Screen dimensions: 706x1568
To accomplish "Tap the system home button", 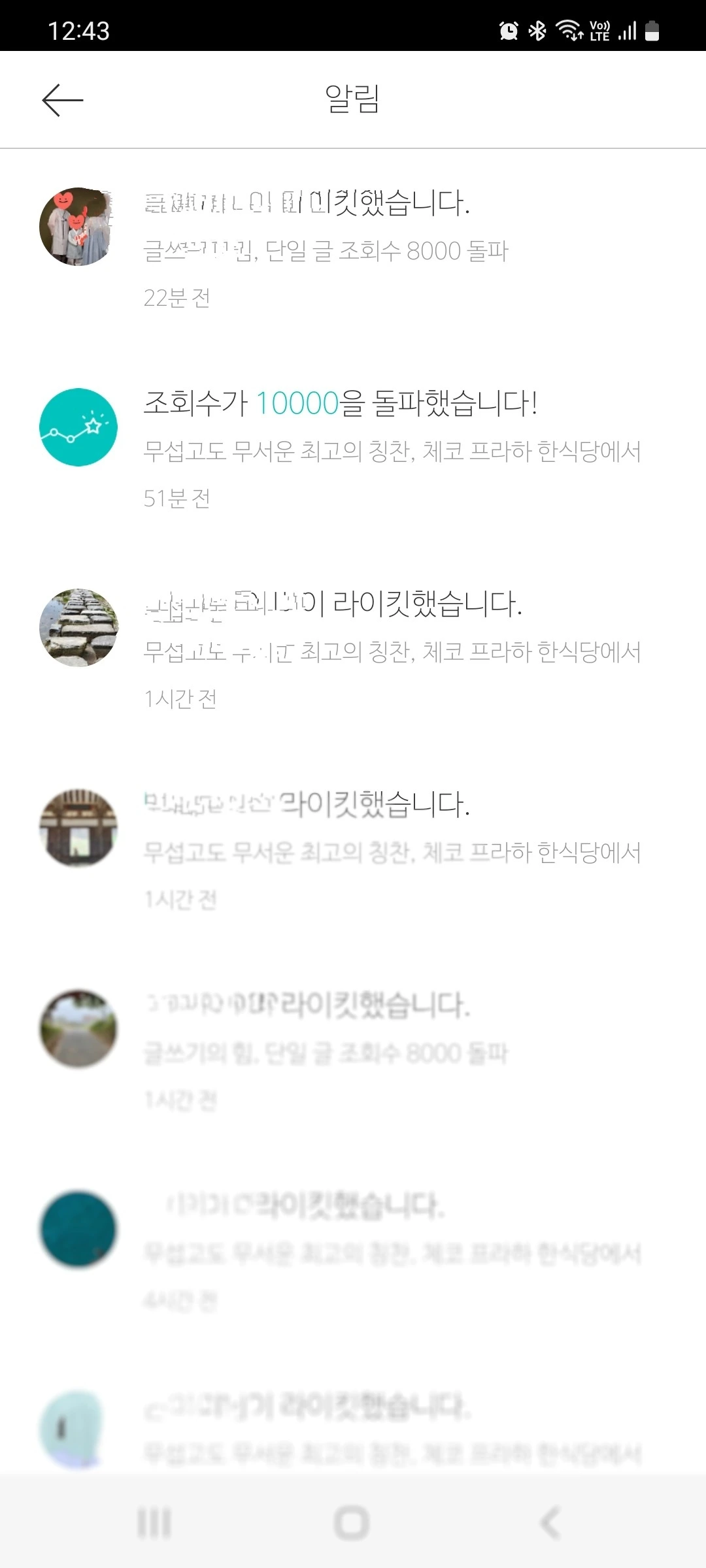I will (x=352, y=1524).
